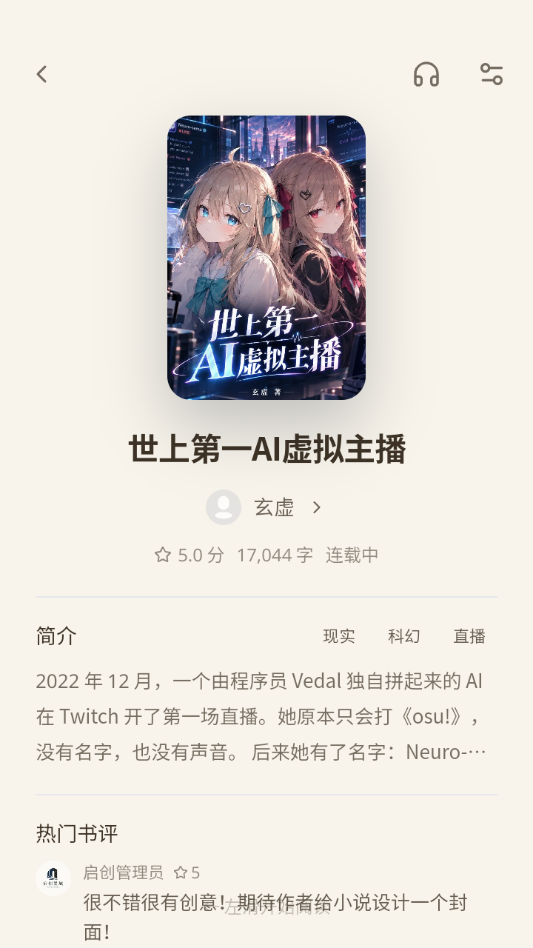Open the book cover image

click(266, 258)
